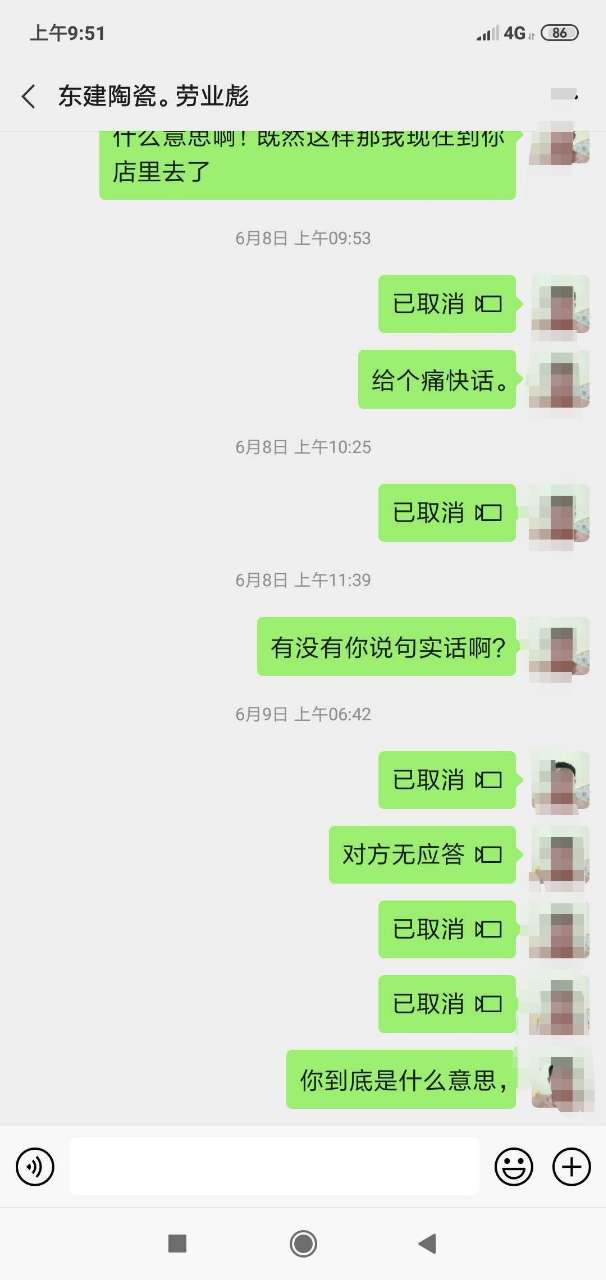This screenshot has width=606, height=1280.
Task: Open the plus attachments menu
Action: [572, 1166]
